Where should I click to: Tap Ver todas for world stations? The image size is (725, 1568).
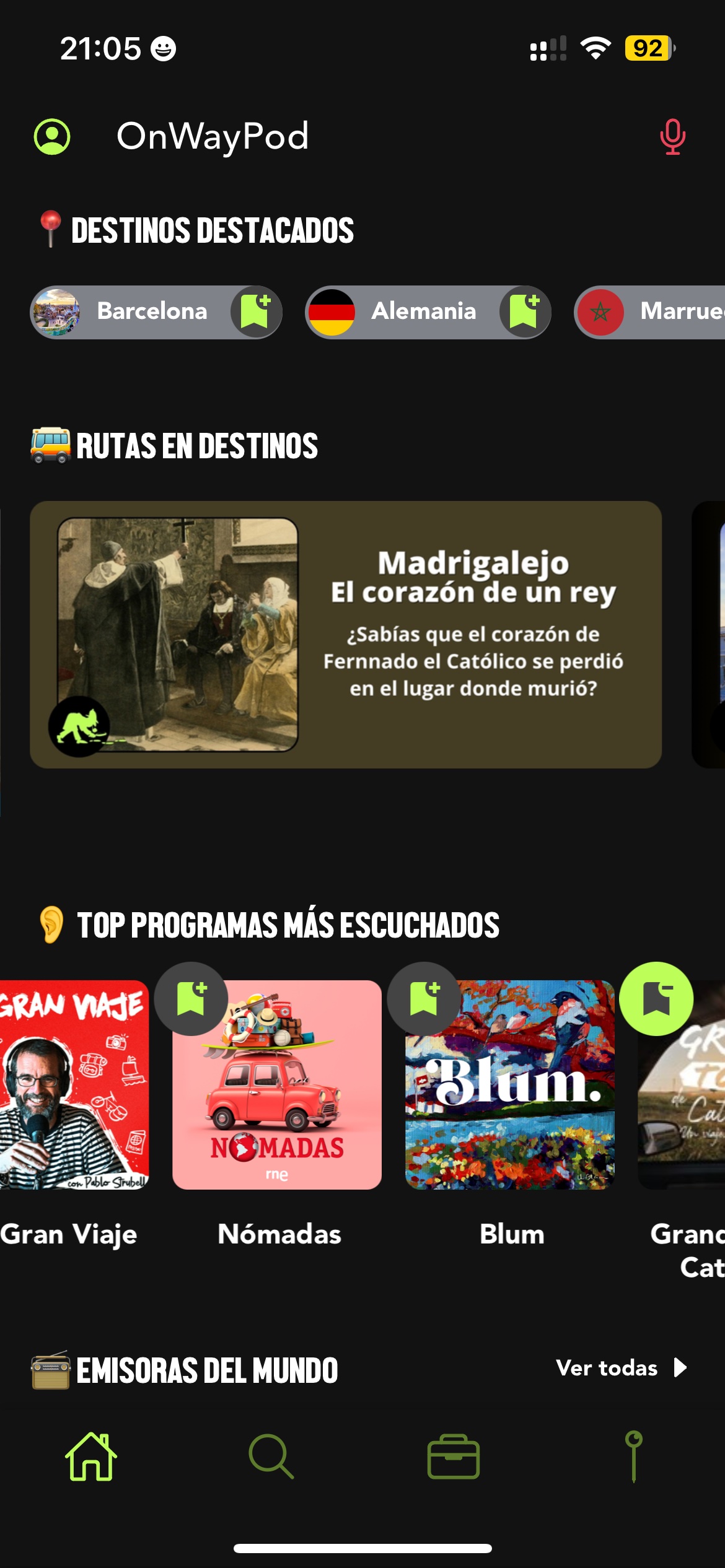coord(621,1367)
